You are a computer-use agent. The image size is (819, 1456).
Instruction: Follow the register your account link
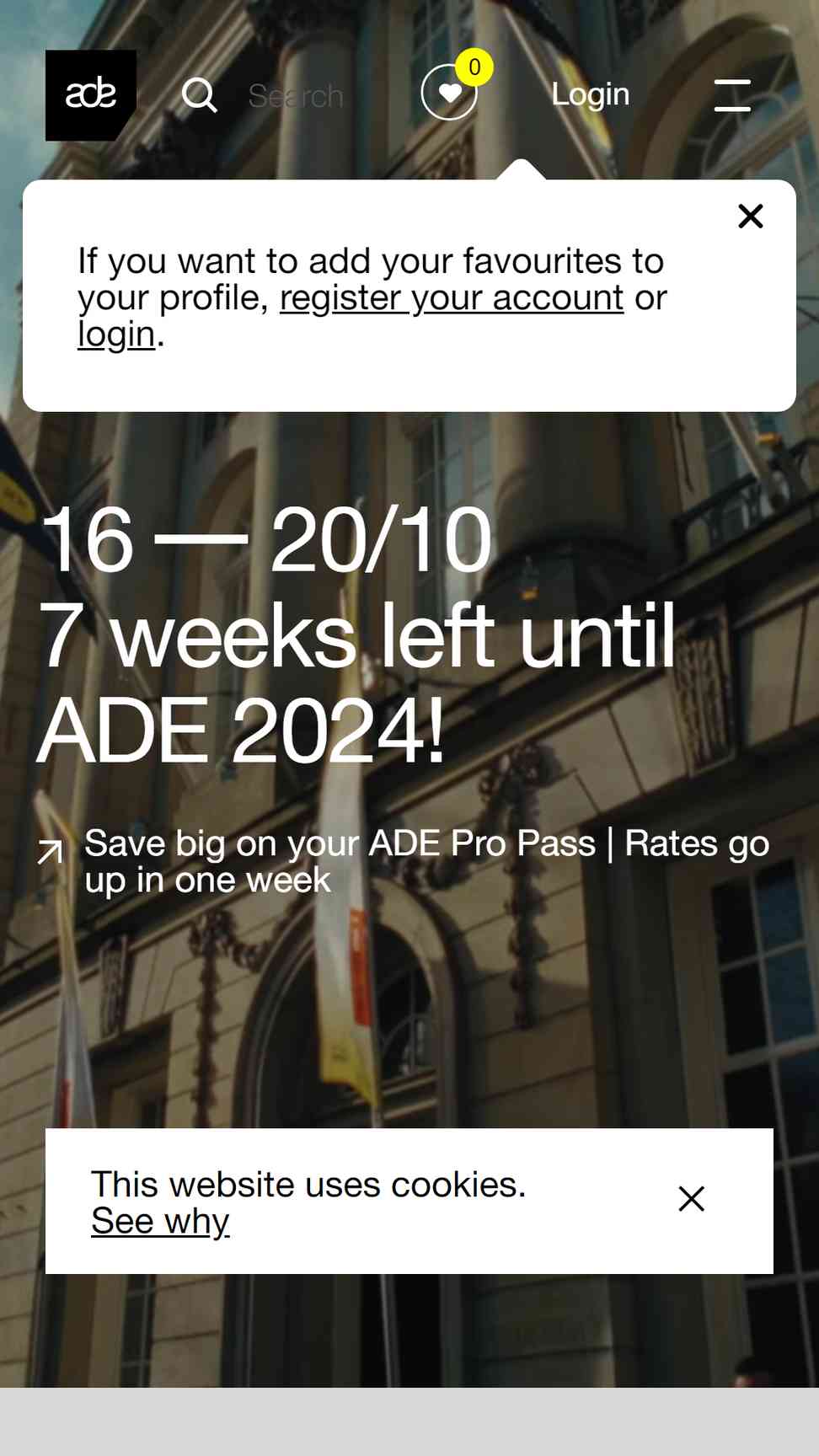pos(452,298)
